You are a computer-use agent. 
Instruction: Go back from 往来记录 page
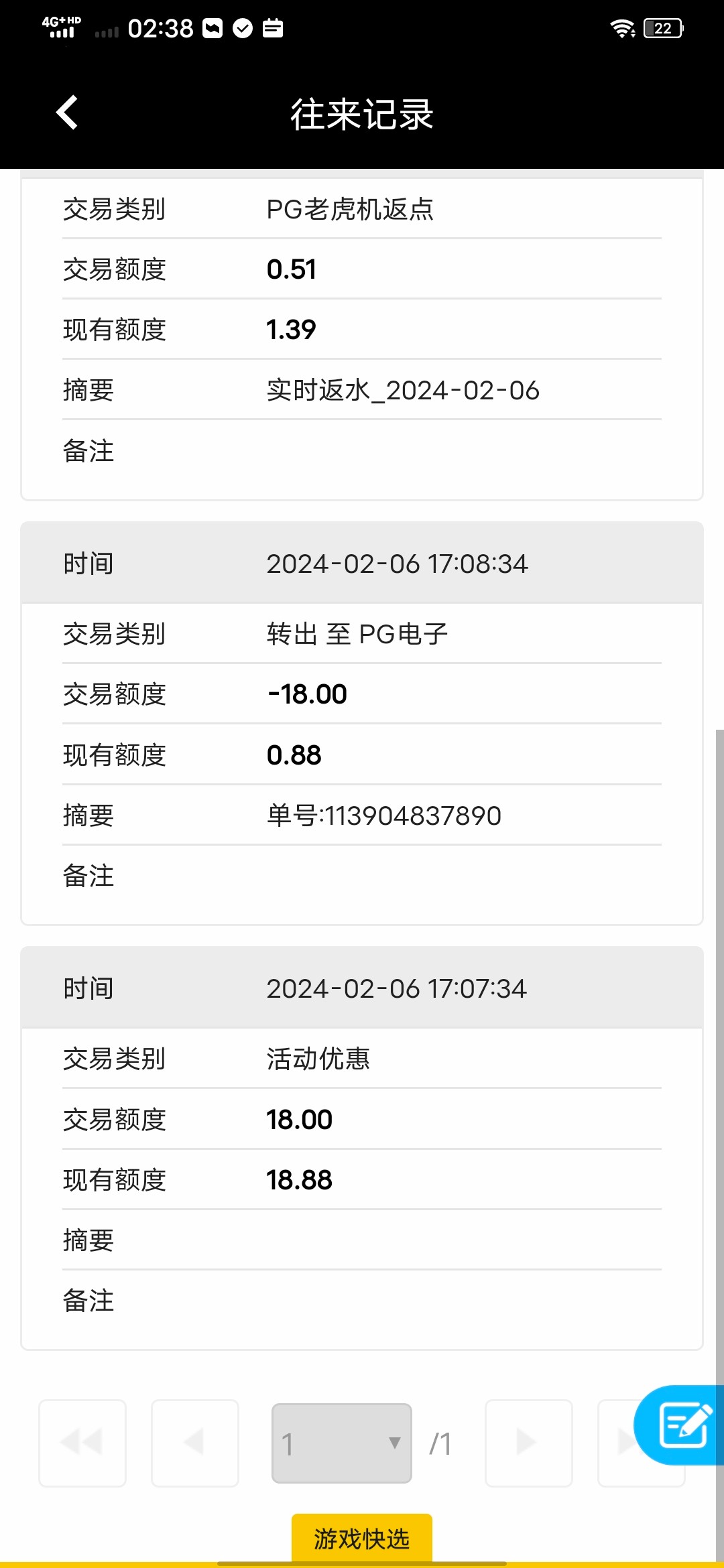pos(67,113)
